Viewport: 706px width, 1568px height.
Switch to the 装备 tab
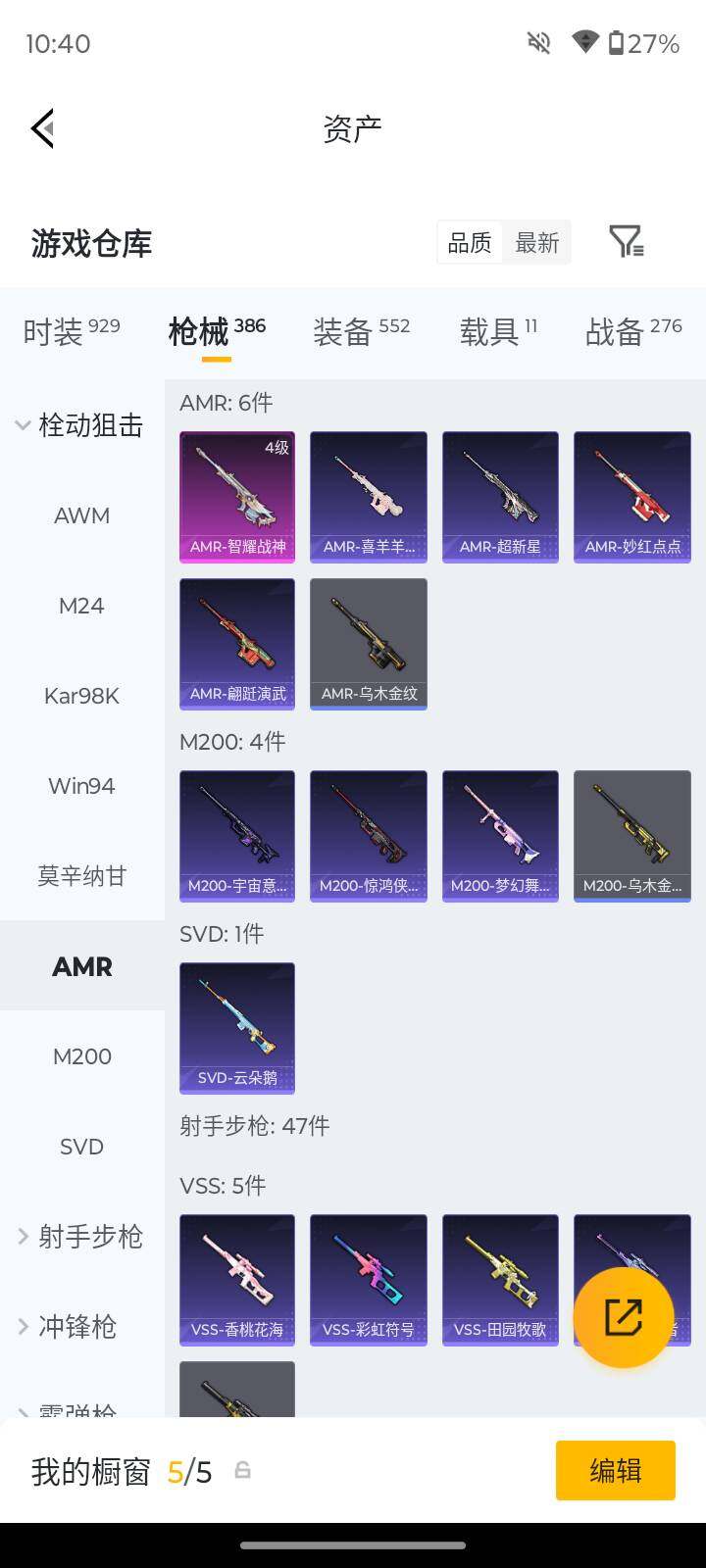[x=361, y=331]
